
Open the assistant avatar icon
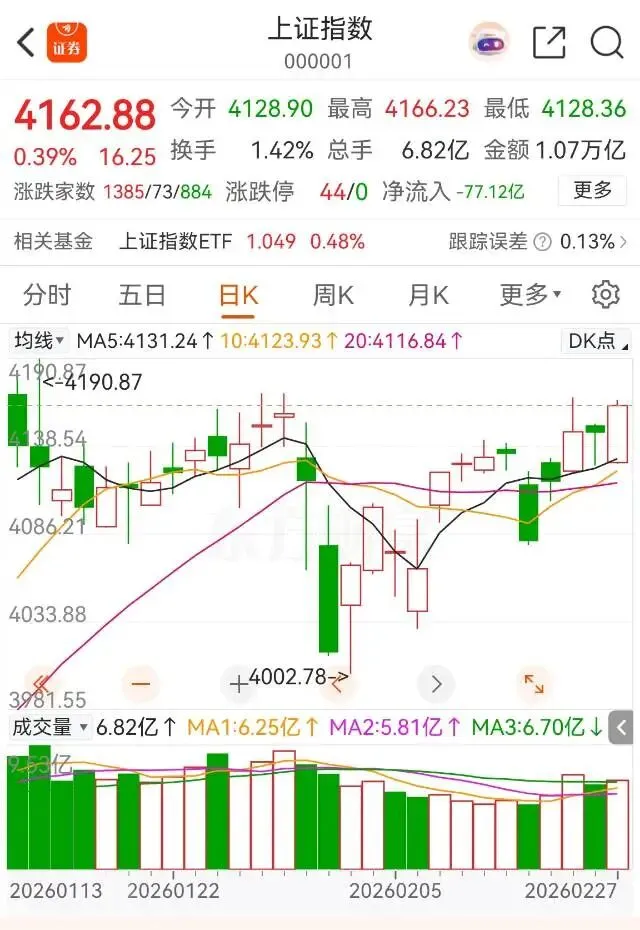pyautogui.click(x=489, y=42)
